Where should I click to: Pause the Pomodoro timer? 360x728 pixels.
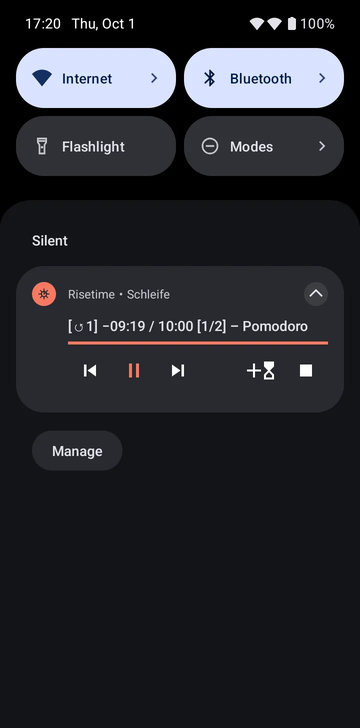click(134, 370)
